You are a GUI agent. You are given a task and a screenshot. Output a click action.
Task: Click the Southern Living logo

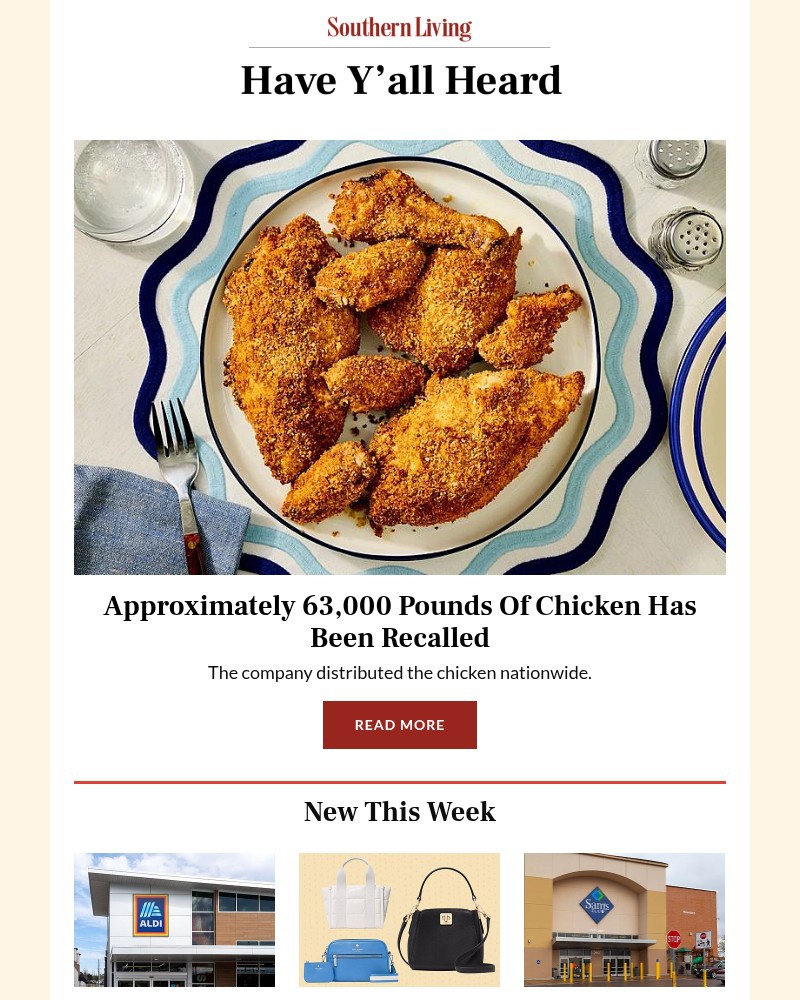point(400,28)
